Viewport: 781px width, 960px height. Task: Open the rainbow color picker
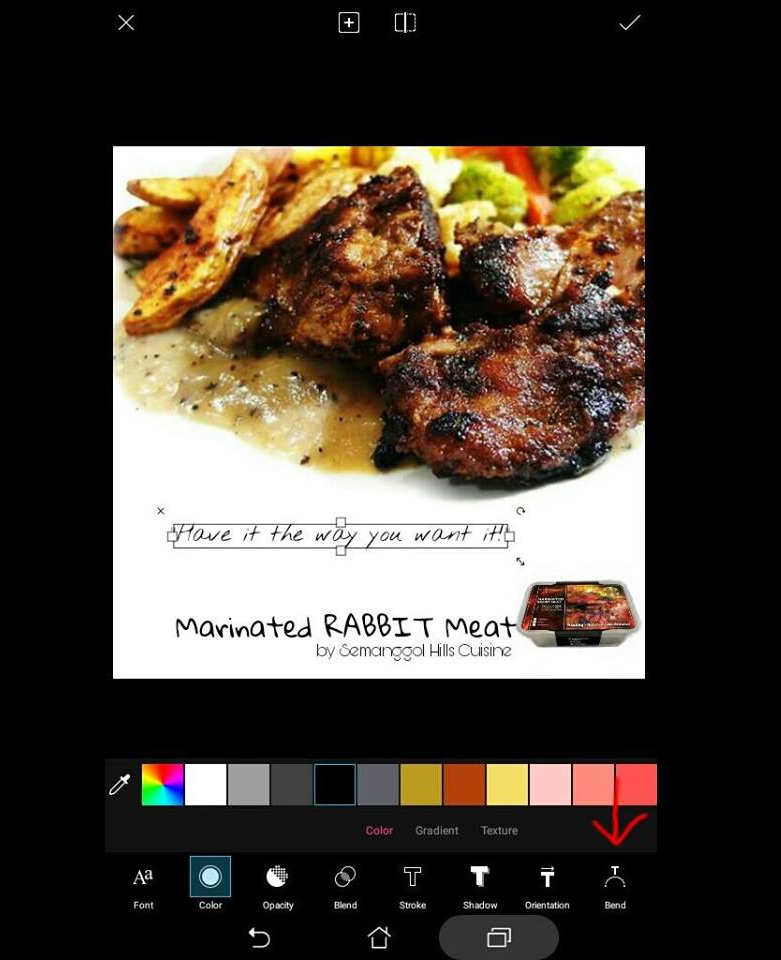(x=162, y=785)
